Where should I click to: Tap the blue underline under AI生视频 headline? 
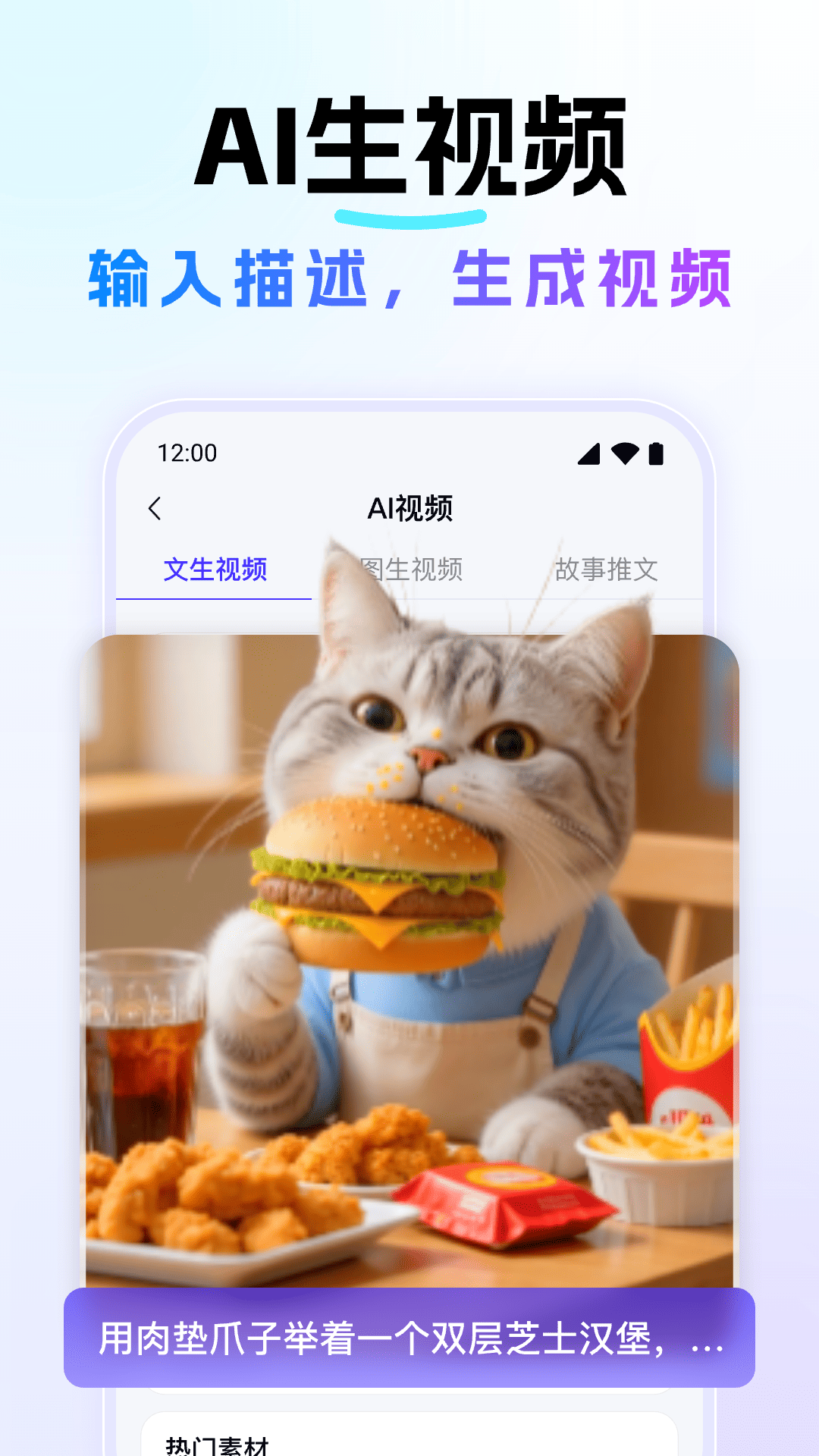pos(409,217)
